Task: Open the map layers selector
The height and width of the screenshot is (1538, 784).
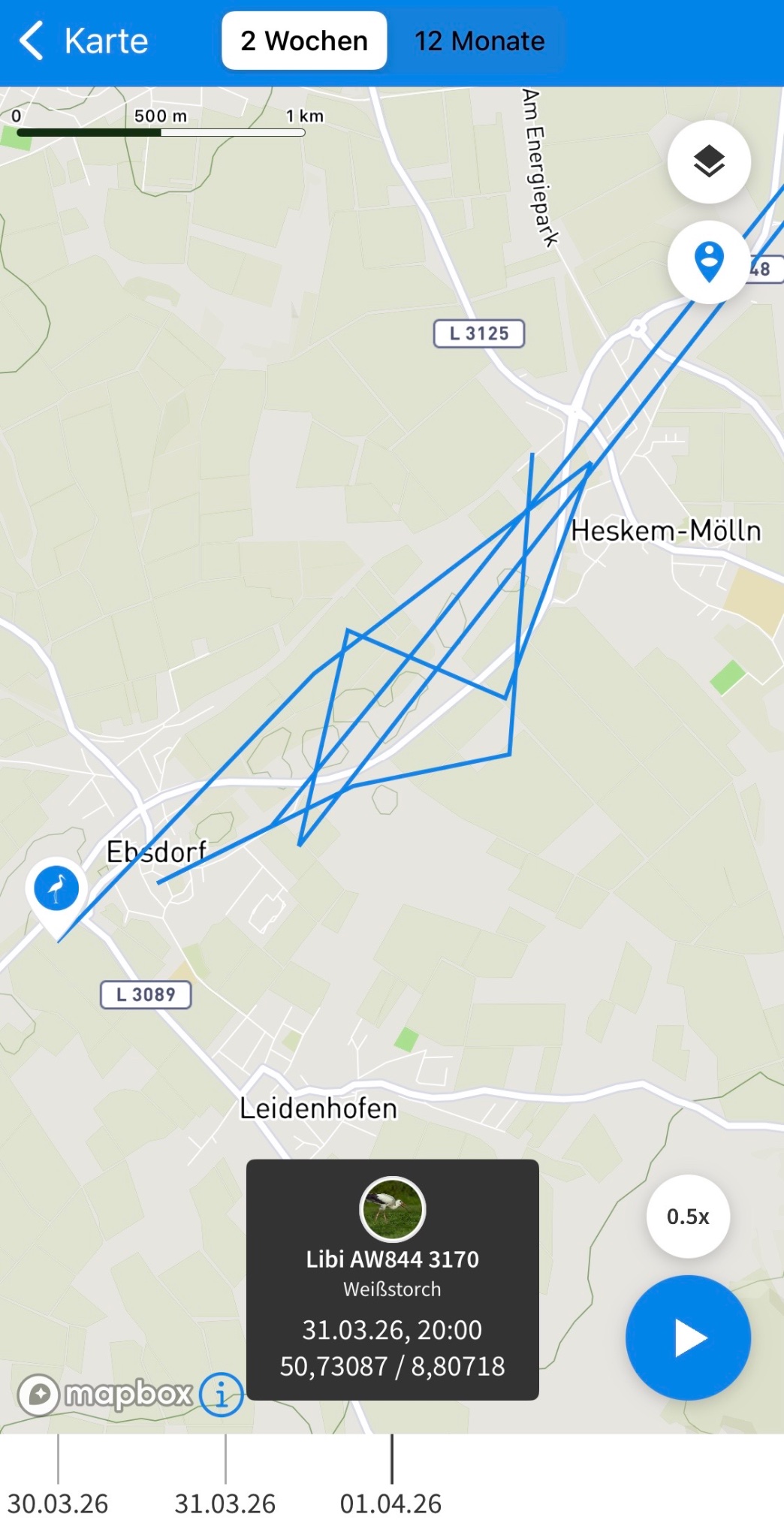Action: pos(709,161)
